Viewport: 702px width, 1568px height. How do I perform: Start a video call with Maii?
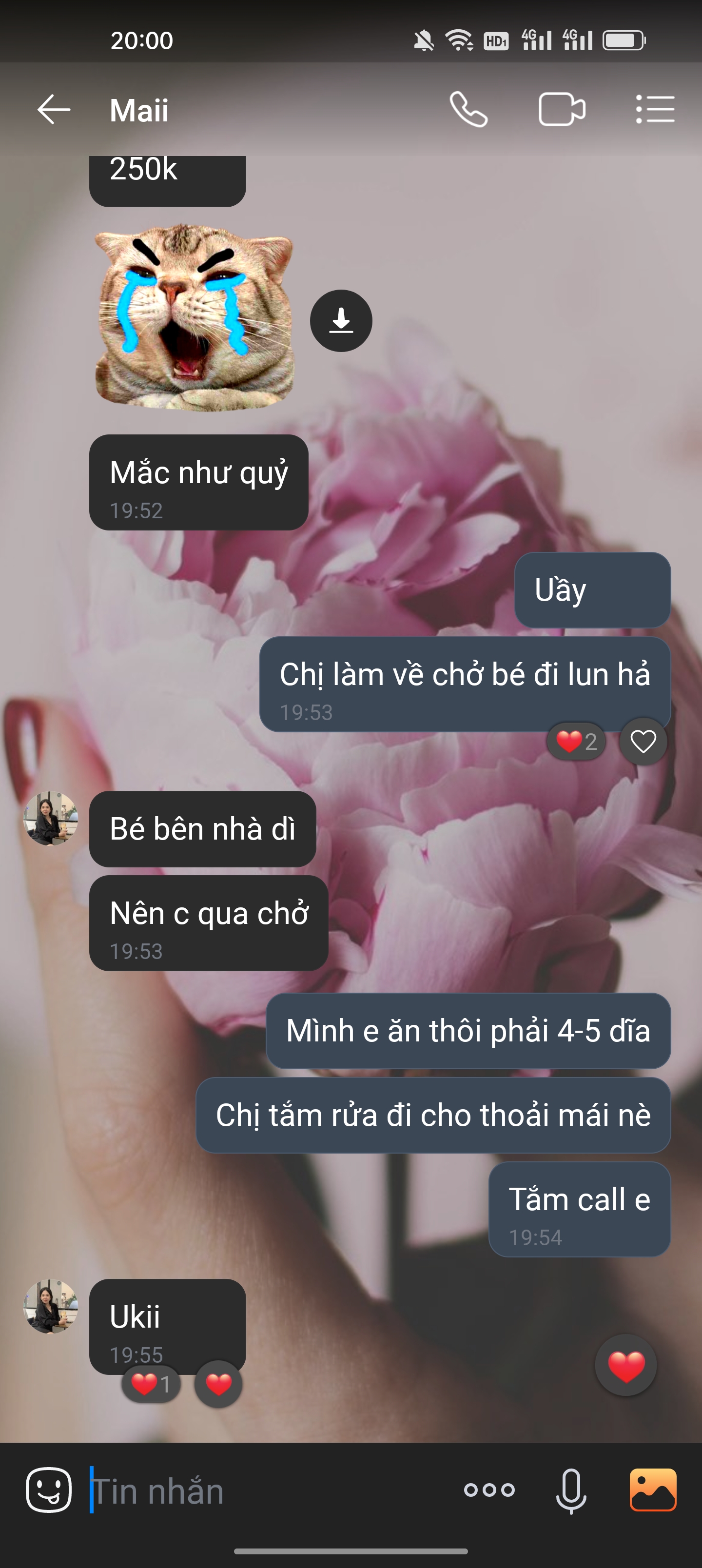click(x=562, y=110)
